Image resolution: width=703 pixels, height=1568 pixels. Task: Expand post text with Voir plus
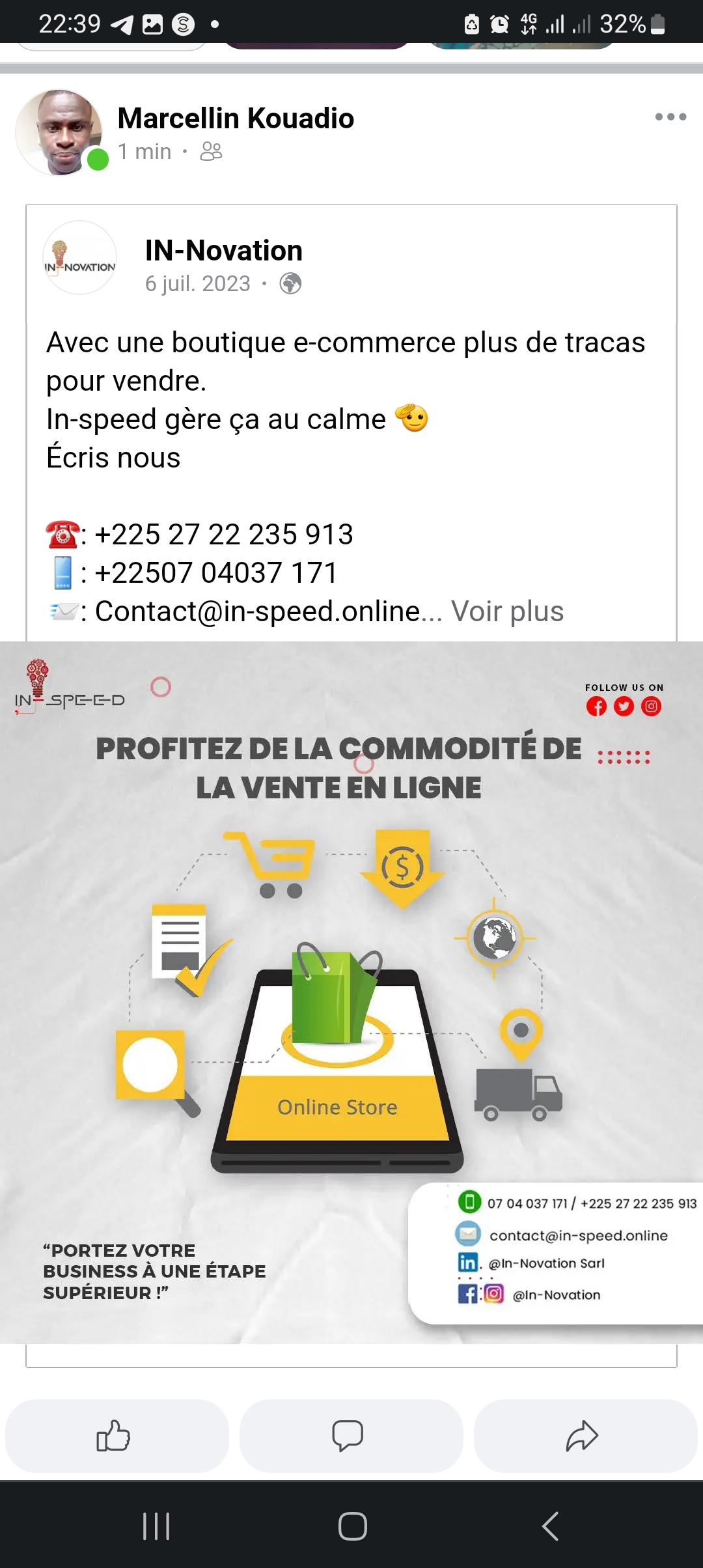(507, 611)
